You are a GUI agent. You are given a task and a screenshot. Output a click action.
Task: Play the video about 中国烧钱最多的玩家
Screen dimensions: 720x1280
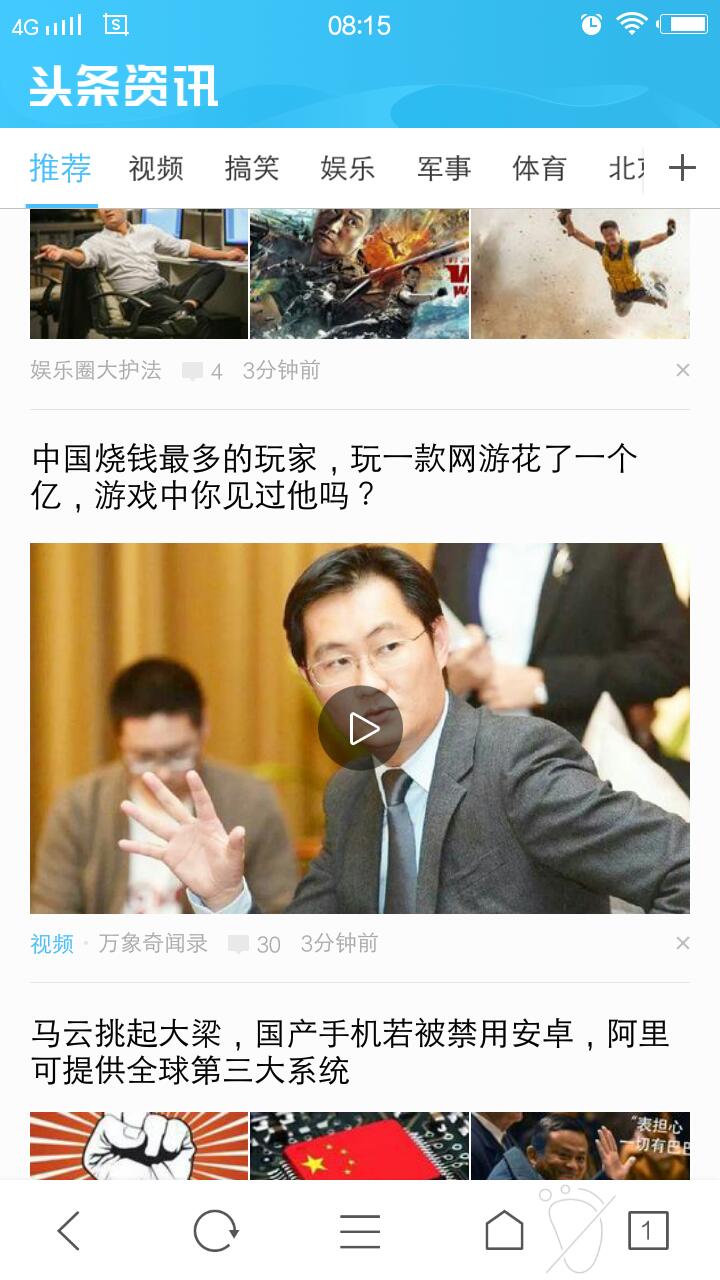pyautogui.click(x=360, y=728)
